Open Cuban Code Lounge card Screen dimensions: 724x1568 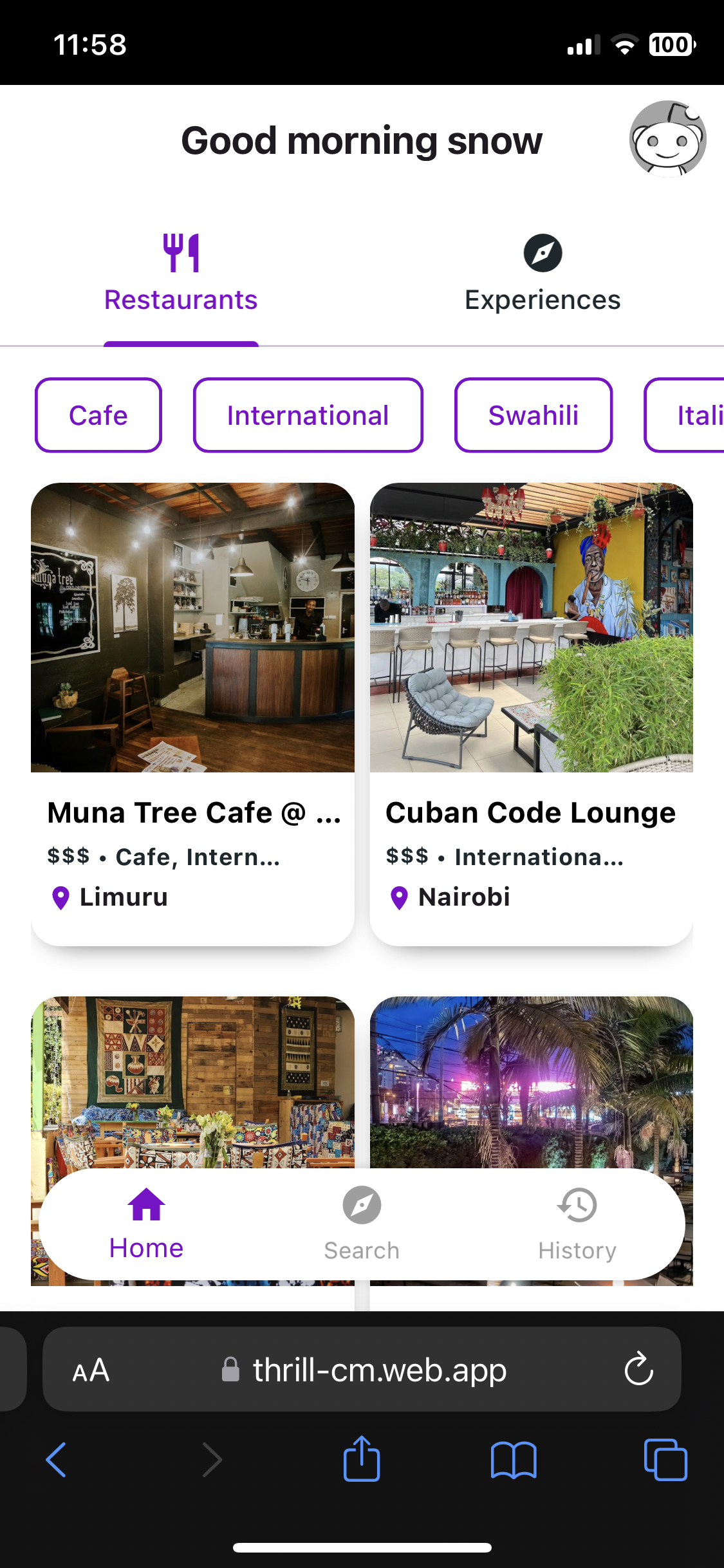tap(531, 713)
